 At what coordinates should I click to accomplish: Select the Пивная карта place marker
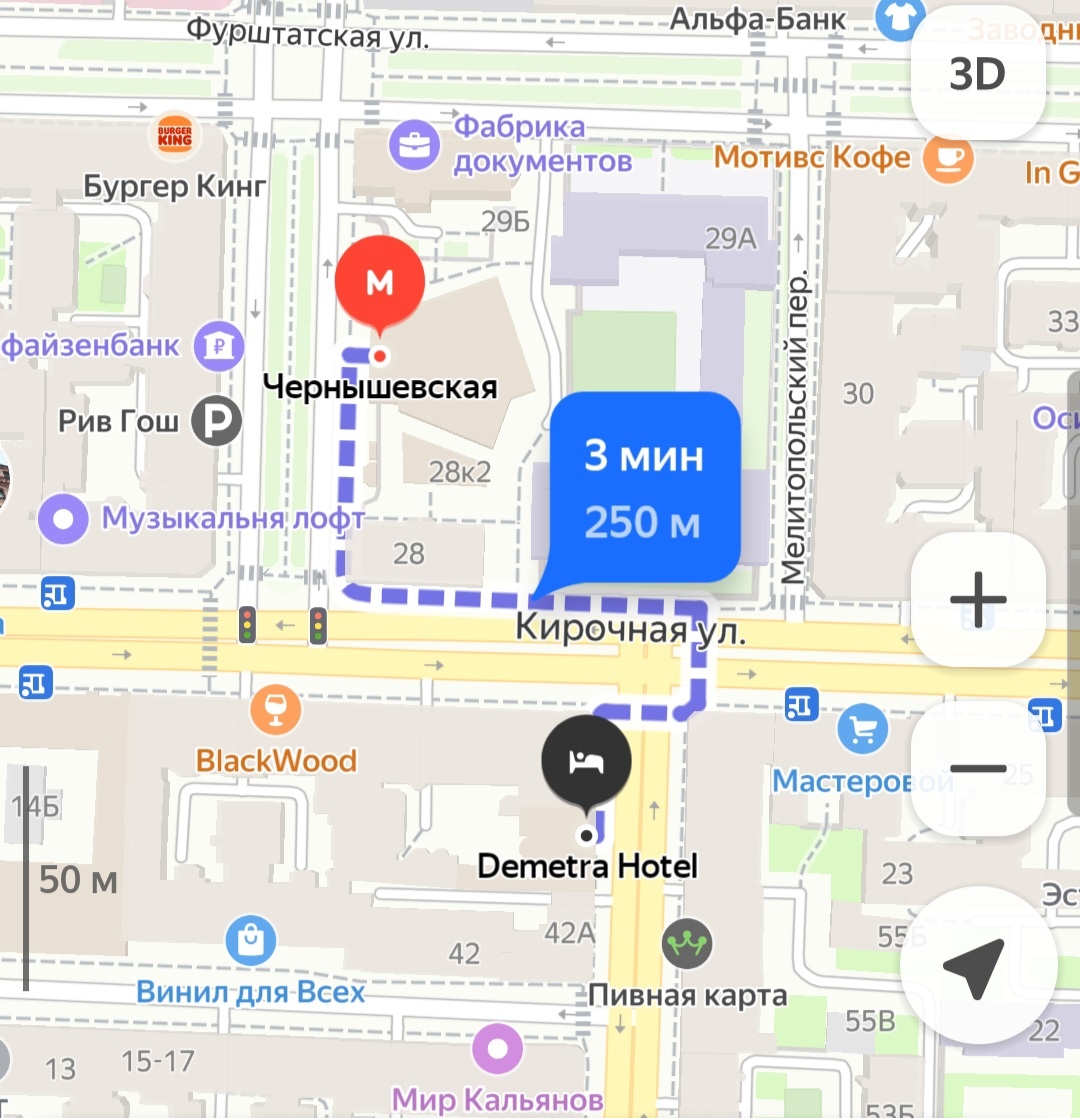point(687,944)
